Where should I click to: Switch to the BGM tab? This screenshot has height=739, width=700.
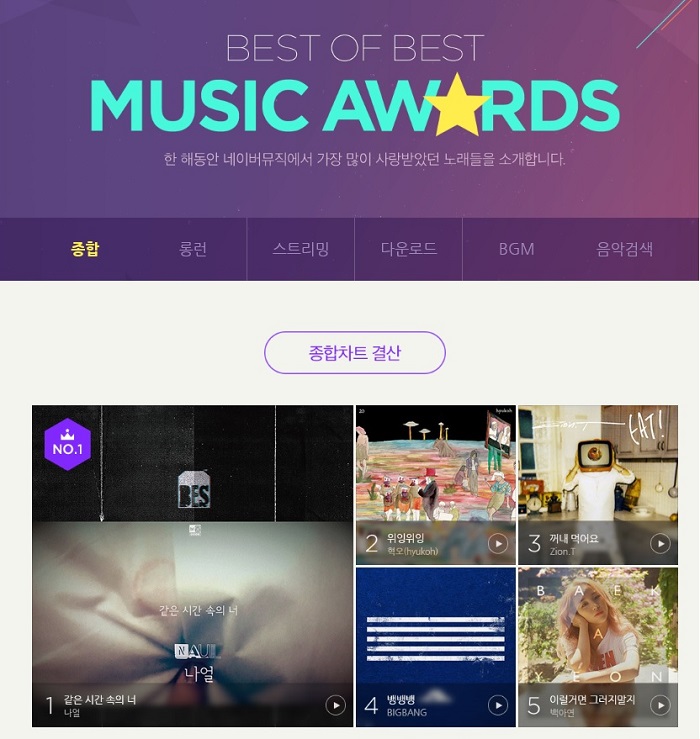tap(516, 249)
